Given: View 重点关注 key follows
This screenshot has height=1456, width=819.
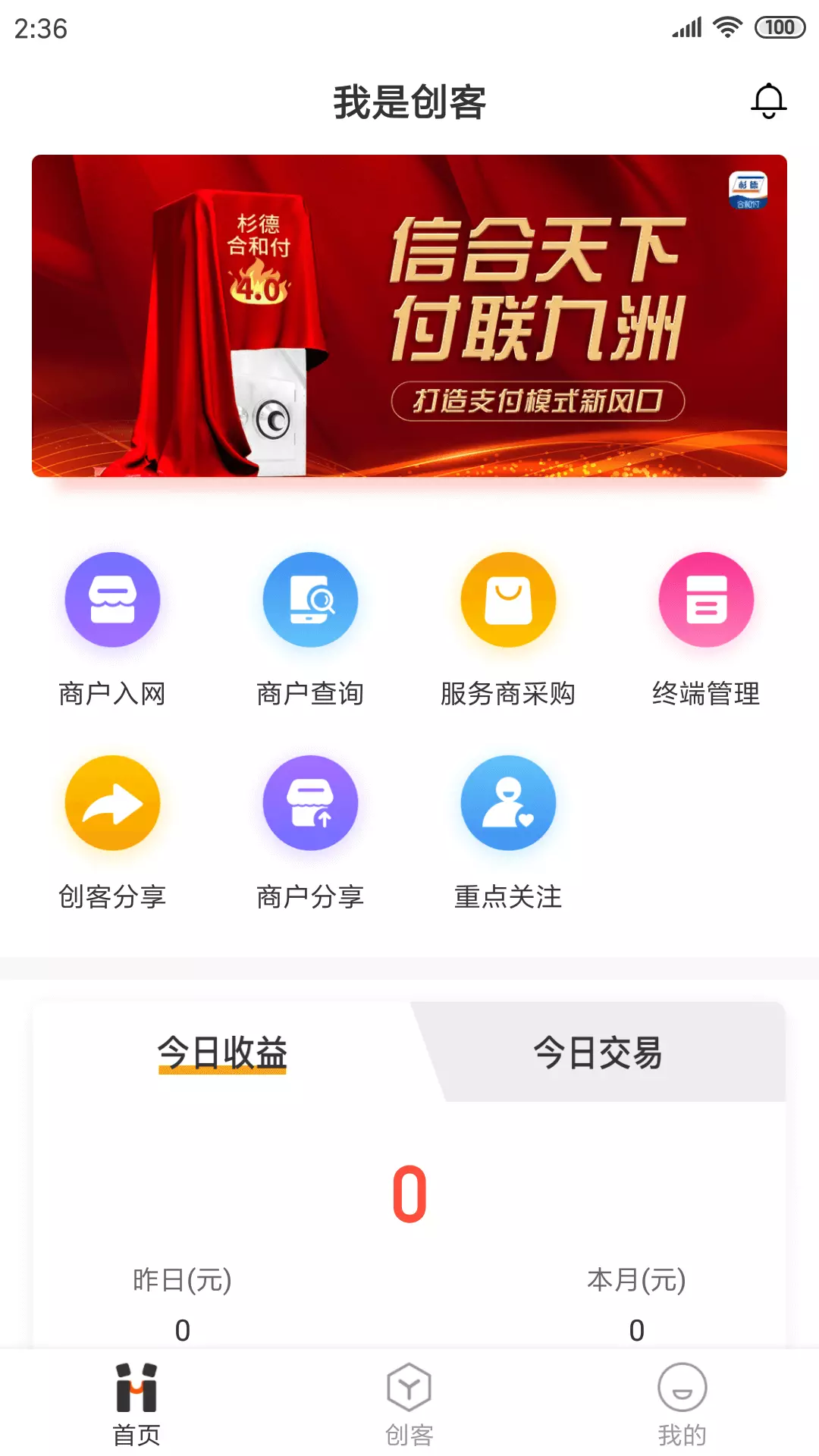Looking at the screenshot, I should point(508,833).
